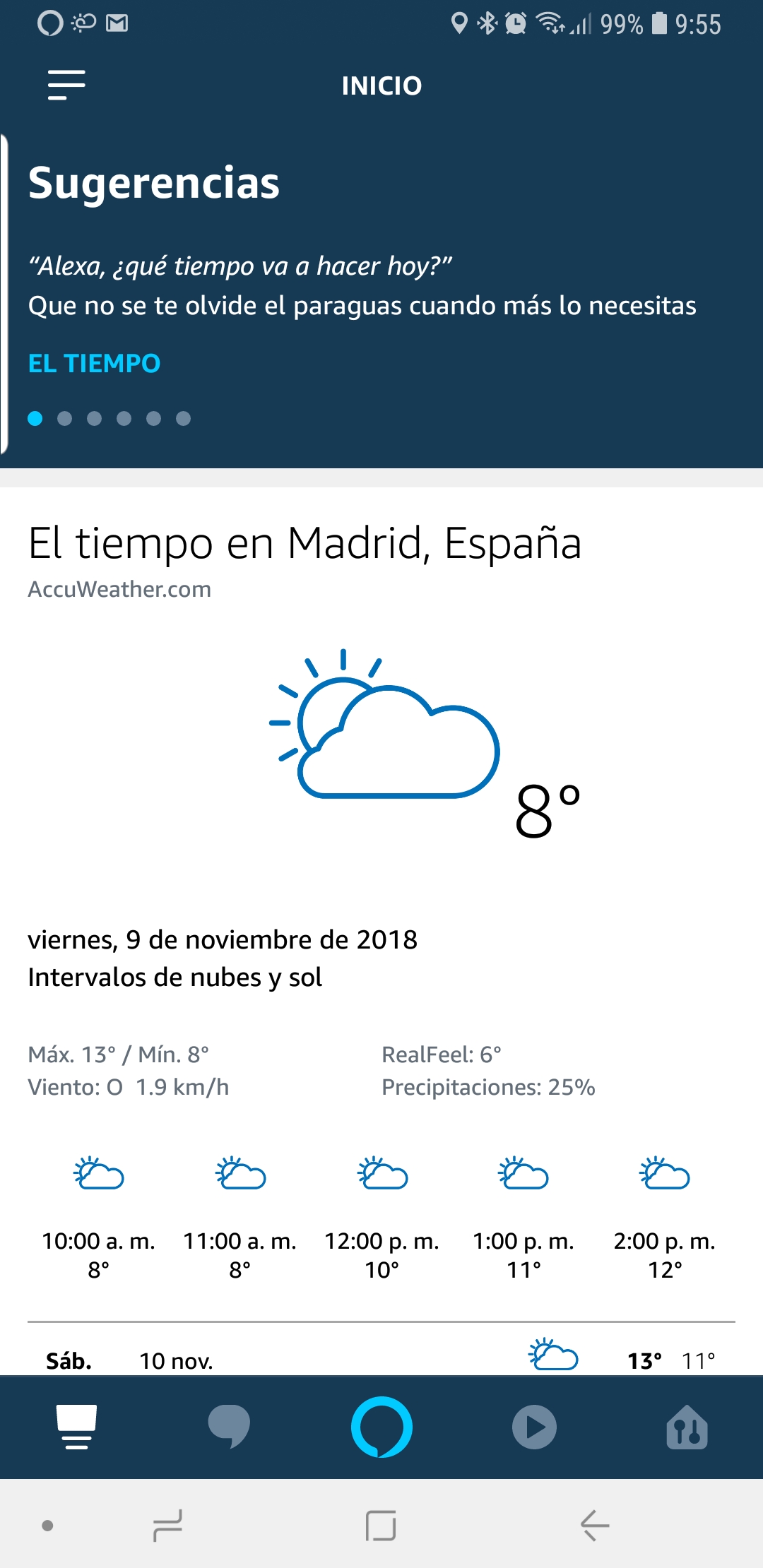Activate the Alexa voice button
Image resolution: width=763 pixels, height=1568 pixels.
381,1427
